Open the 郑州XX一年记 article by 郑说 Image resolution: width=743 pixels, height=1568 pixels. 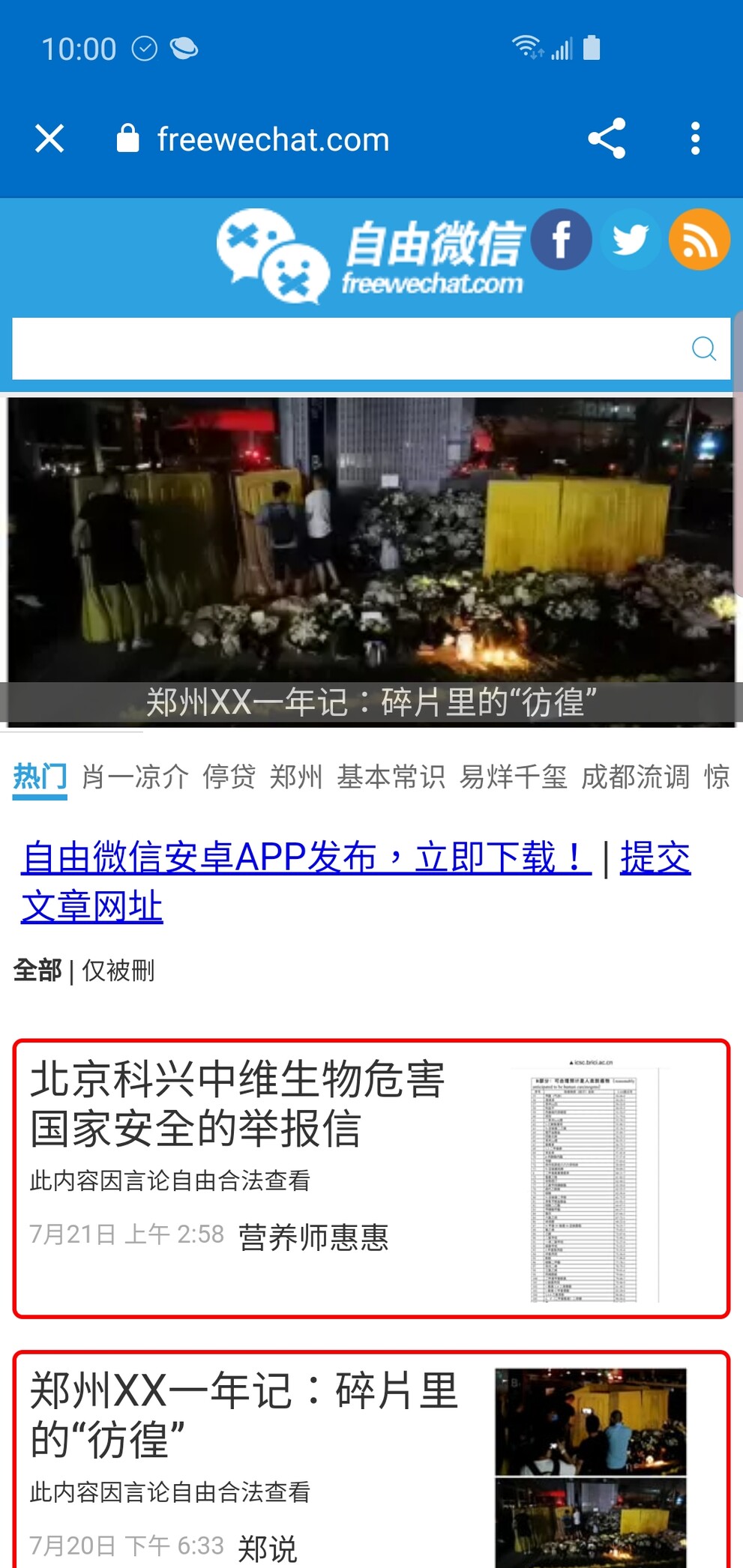[x=371, y=1460]
